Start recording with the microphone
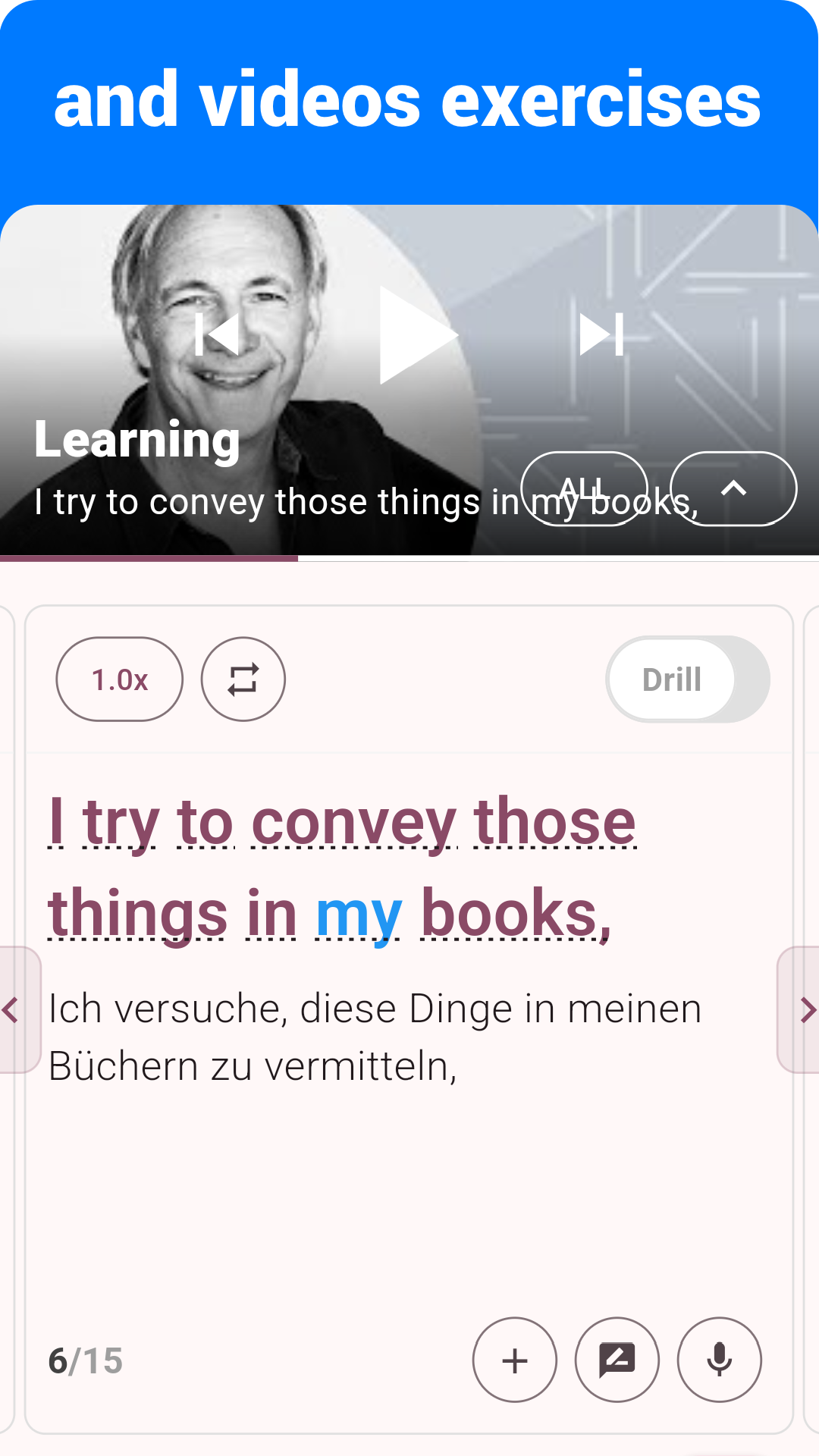The height and width of the screenshot is (1456, 819). coord(720,1360)
